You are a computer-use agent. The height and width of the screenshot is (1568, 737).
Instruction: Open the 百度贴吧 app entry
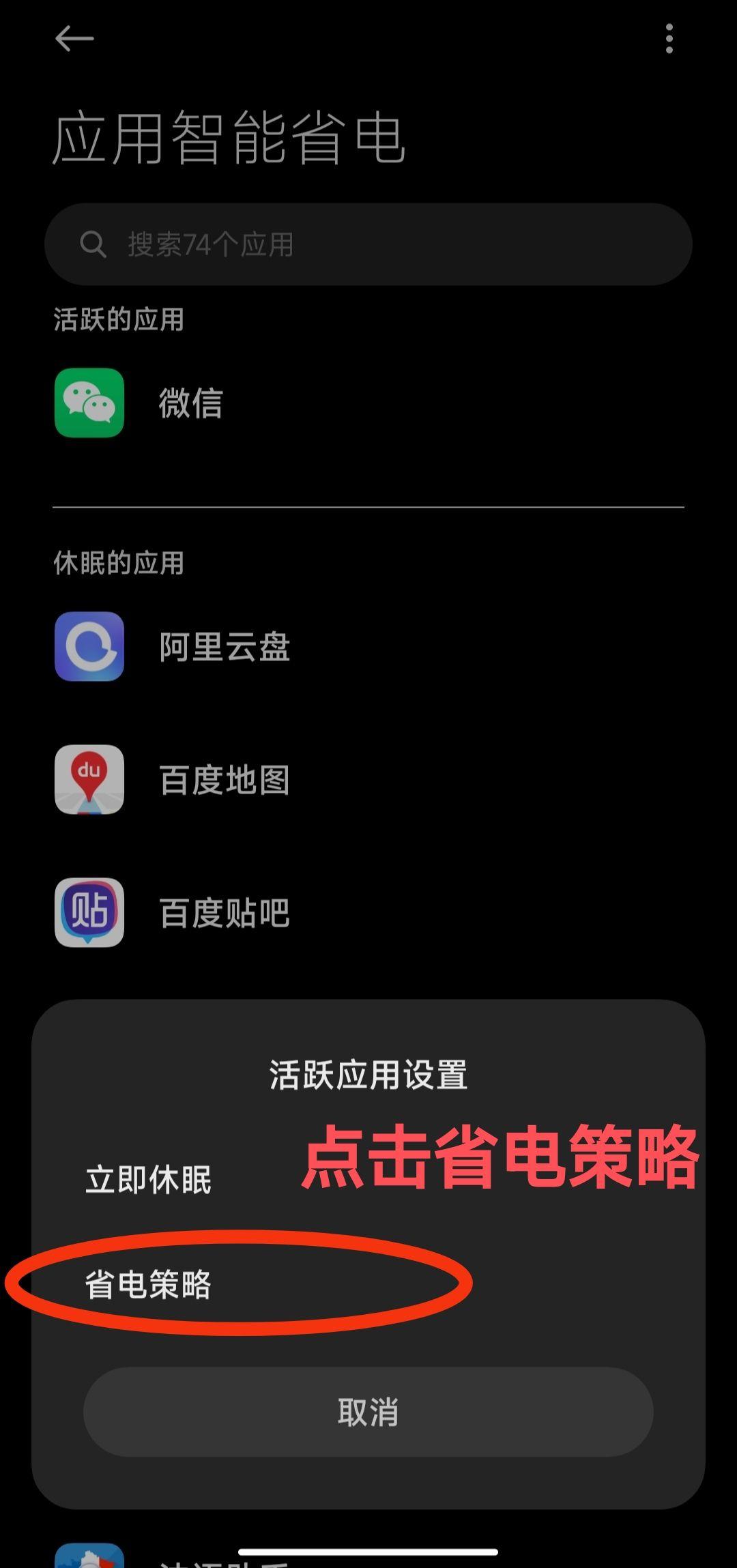[369, 912]
